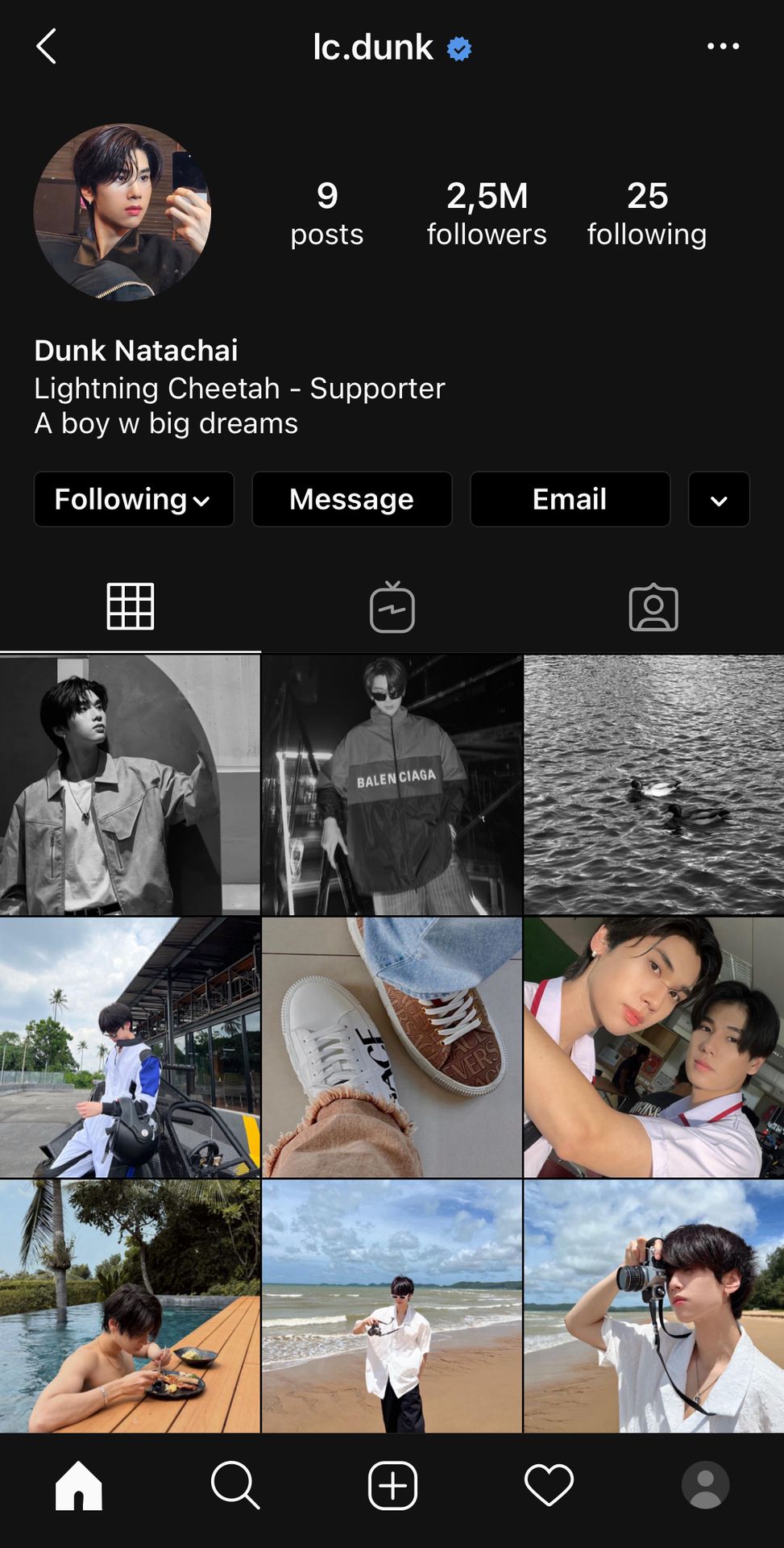This screenshot has height=1548, width=784.
Task: Open the Search and explore tab
Action: pyautogui.click(x=235, y=1484)
